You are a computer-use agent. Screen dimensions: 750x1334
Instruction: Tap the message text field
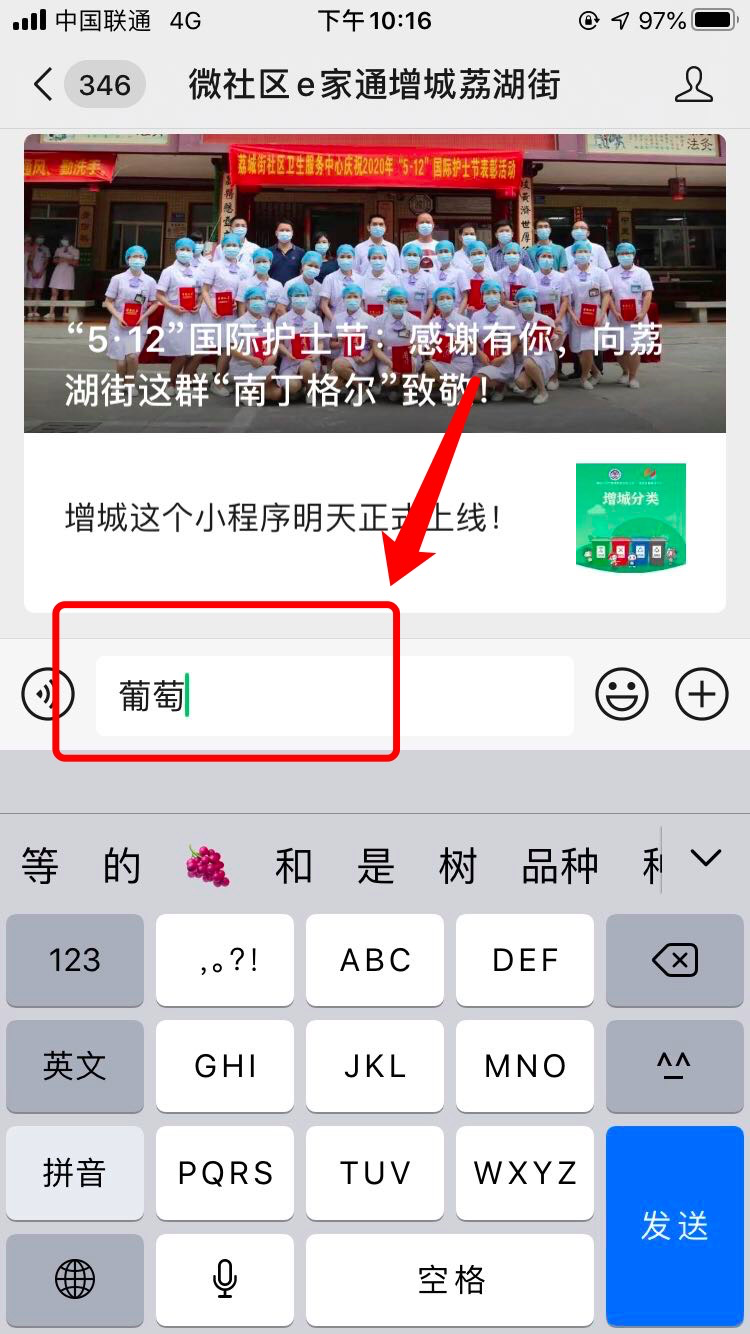click(x=335, y=696)
